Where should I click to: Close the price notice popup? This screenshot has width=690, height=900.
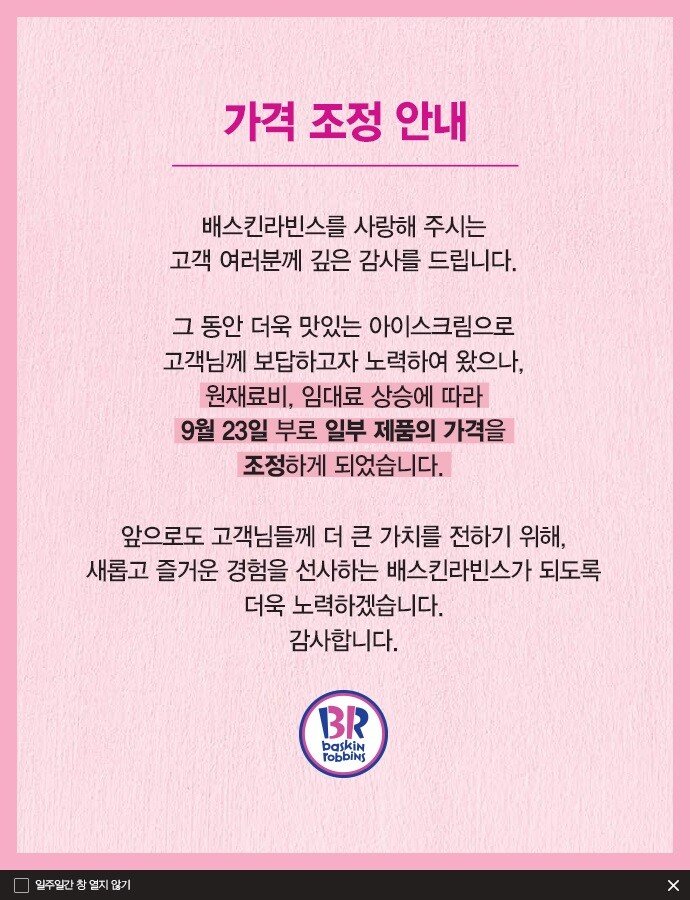click(673, 885)
